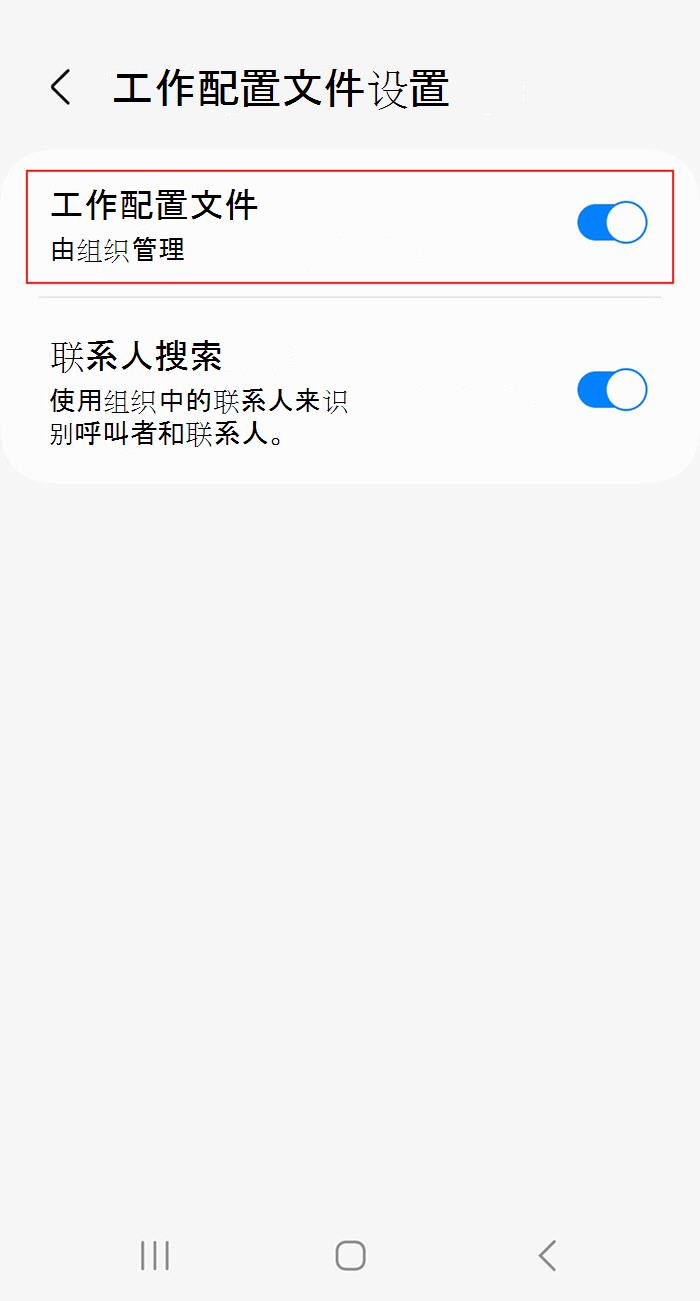
Task: Tap the system back button
Action: tap(546, 1255)
